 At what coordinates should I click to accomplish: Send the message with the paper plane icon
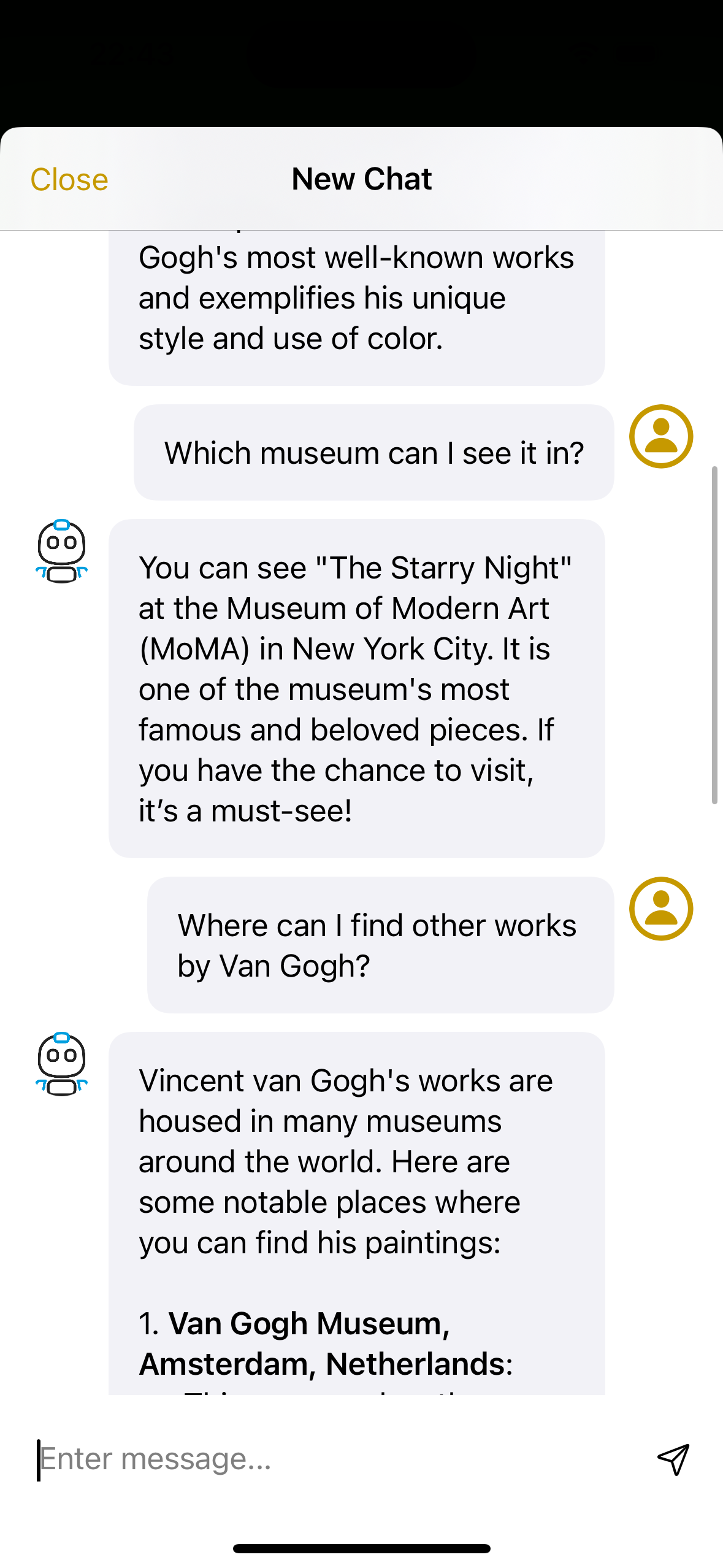point(673,1459)
